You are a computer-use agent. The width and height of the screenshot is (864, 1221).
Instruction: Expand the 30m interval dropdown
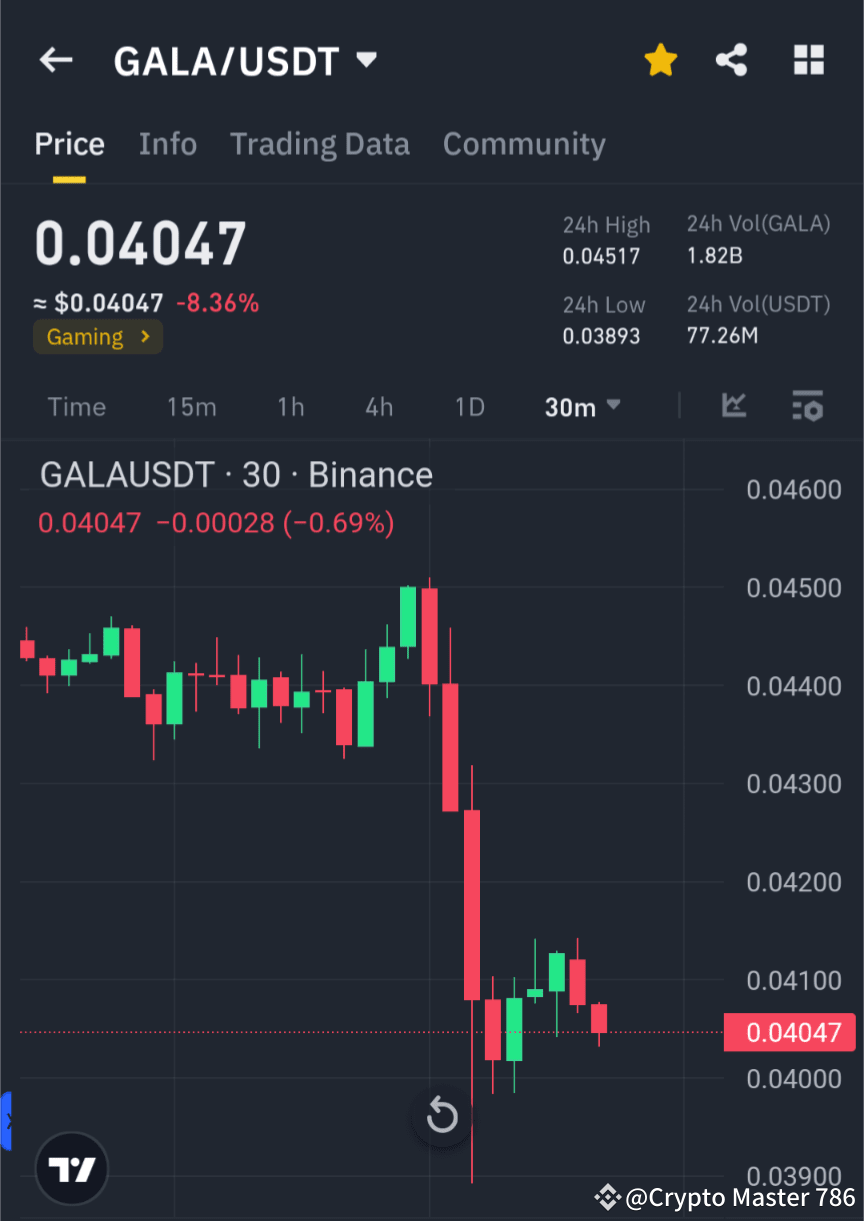coord(583,406)
